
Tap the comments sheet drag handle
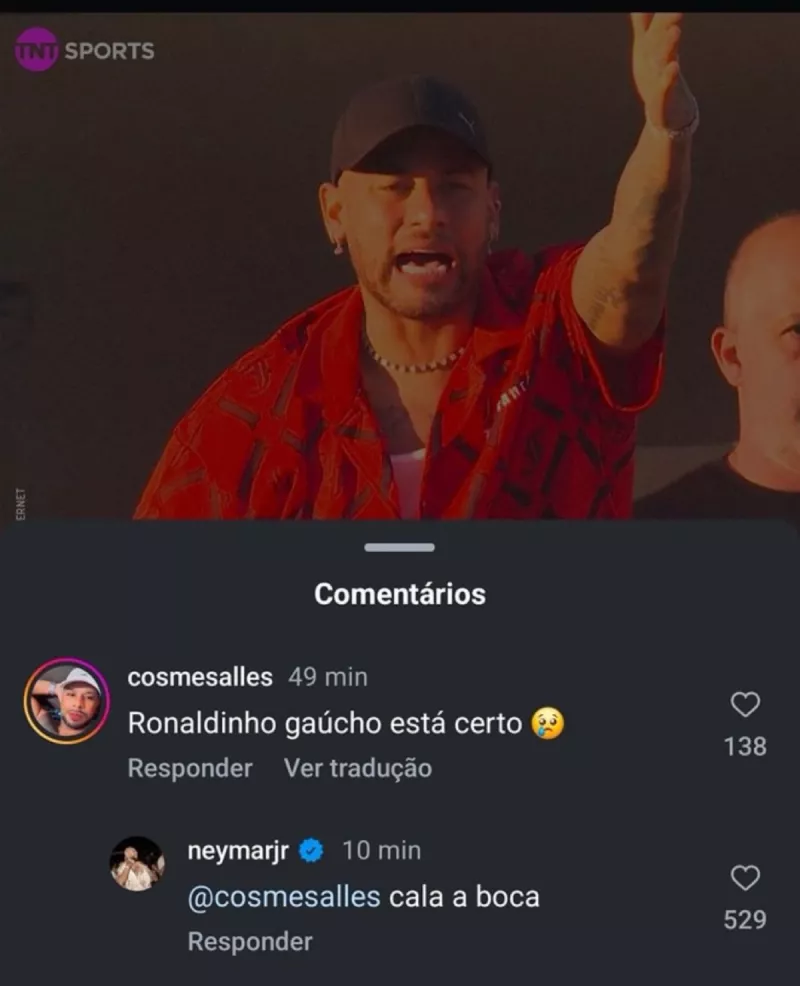[x=400, y=547]
